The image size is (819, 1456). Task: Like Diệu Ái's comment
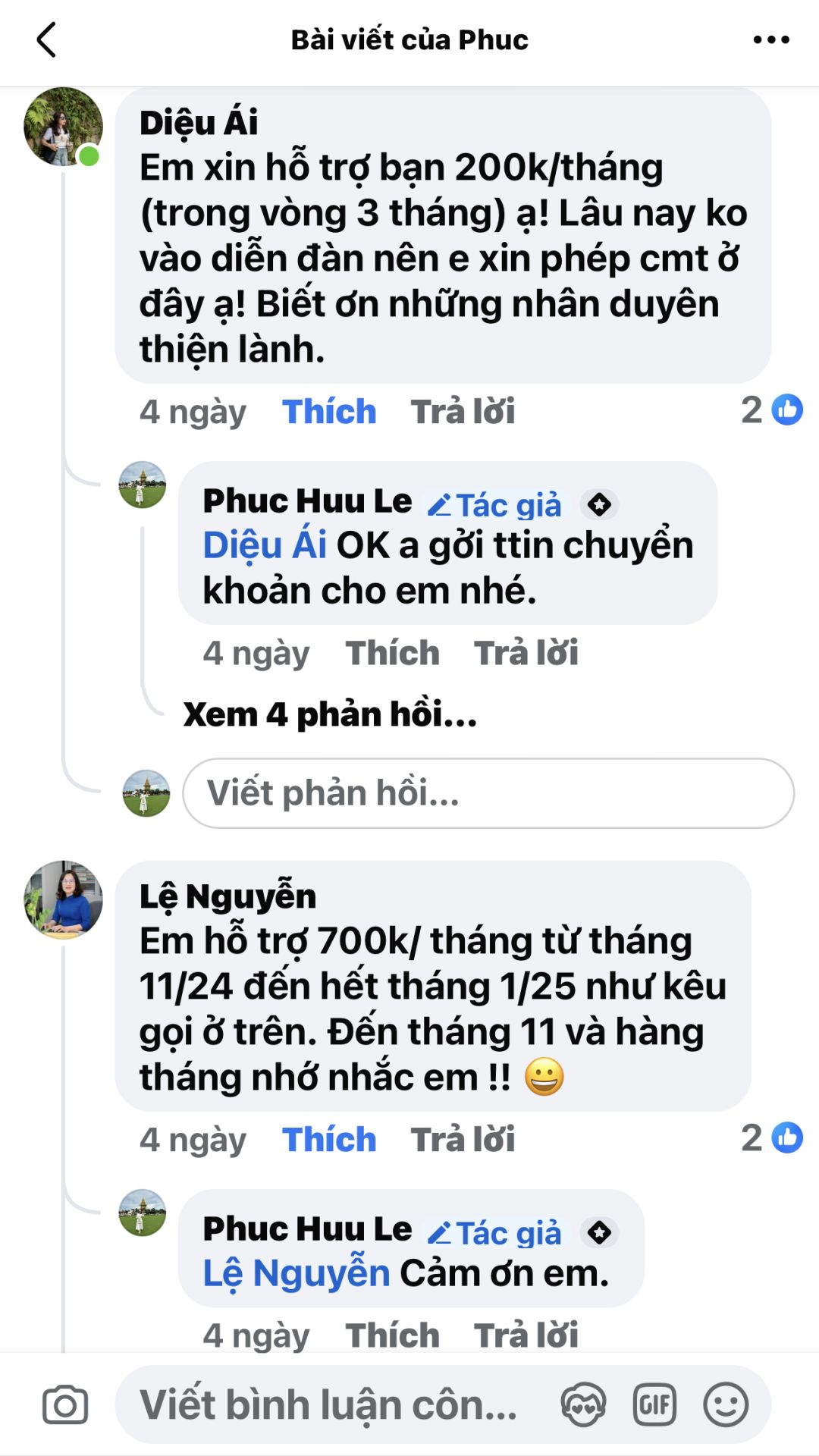pos(329,412)
